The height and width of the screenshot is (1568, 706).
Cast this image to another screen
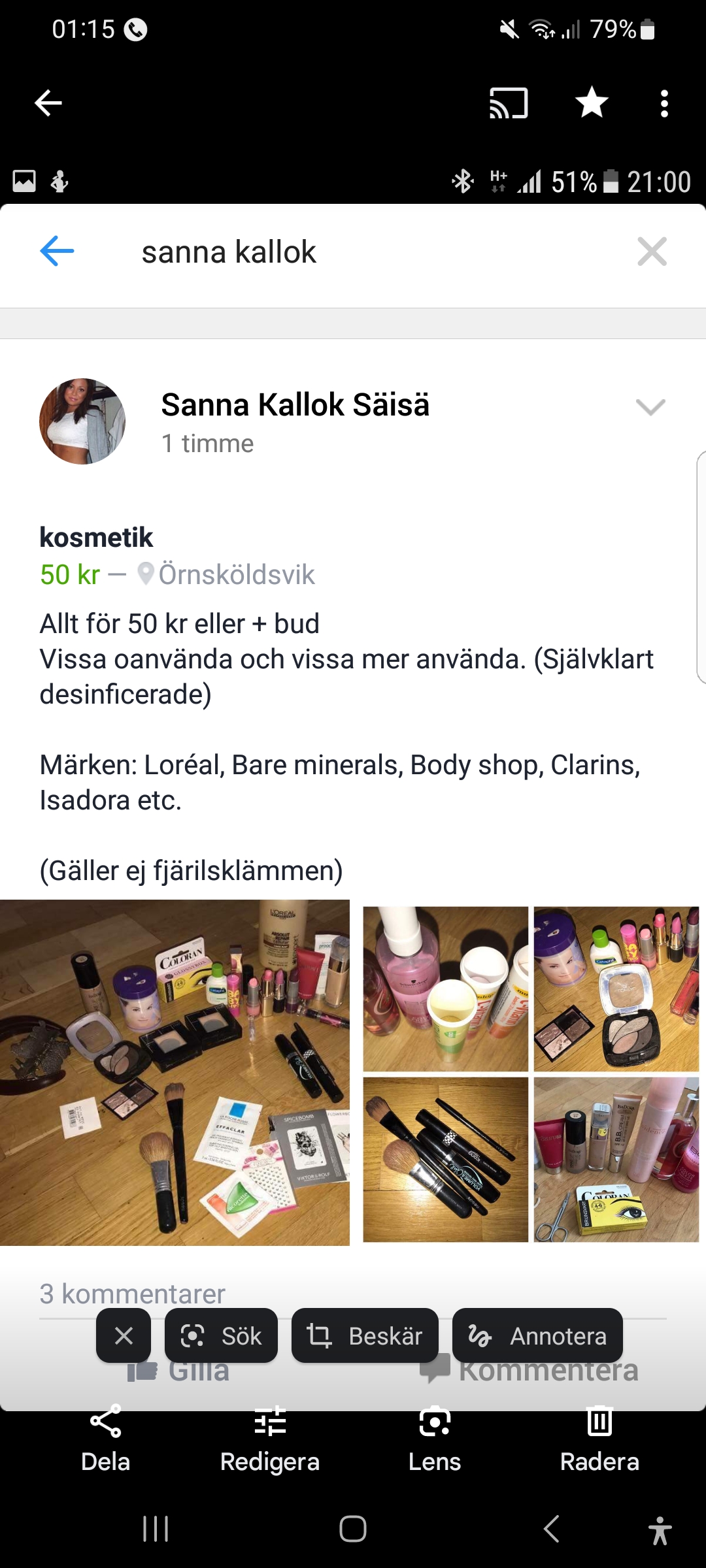[509, 103]
